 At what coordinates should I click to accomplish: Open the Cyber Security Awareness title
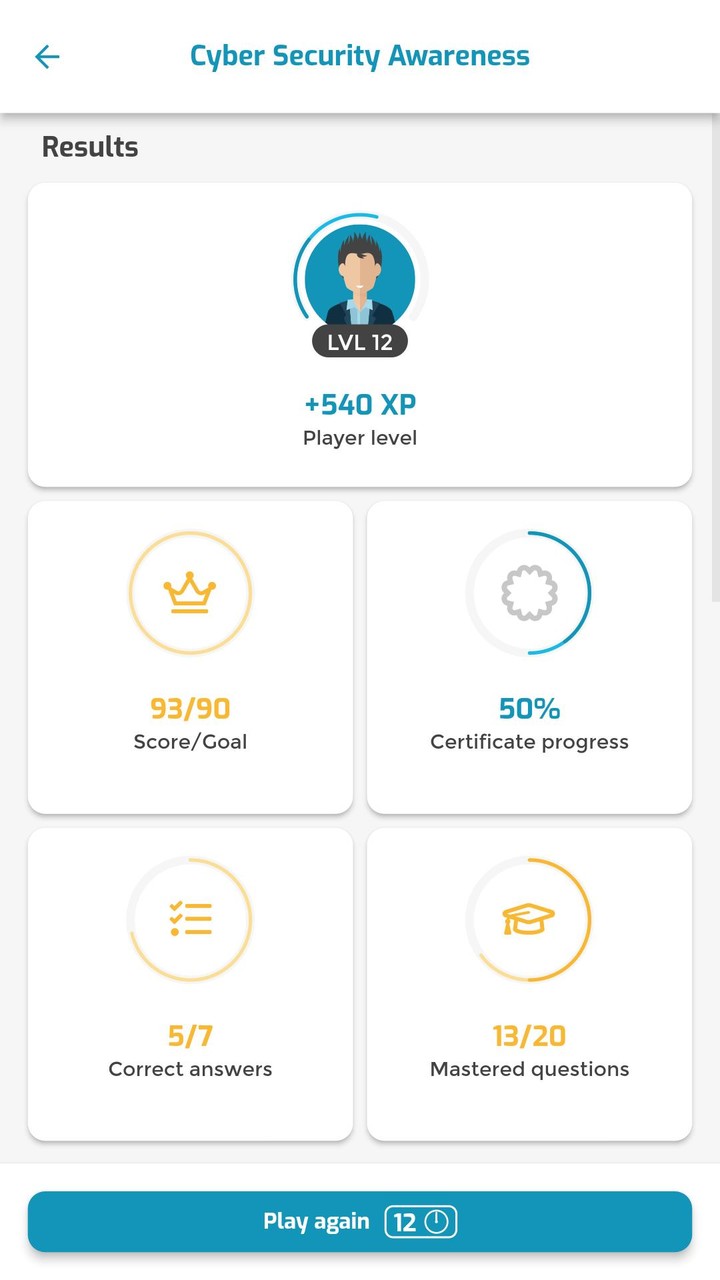360,55
